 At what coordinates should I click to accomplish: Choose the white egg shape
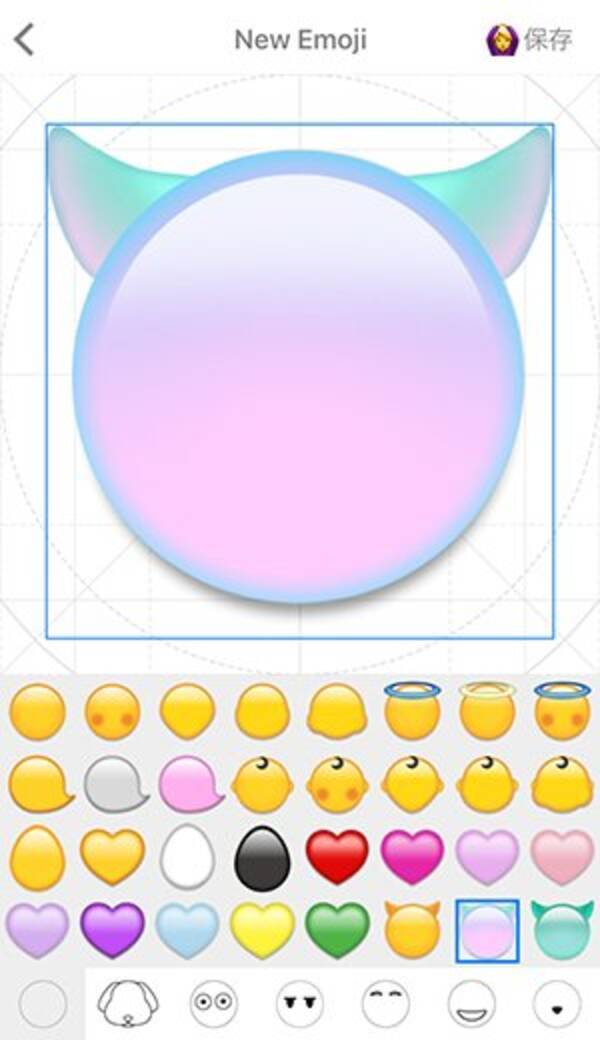point(188,858)
